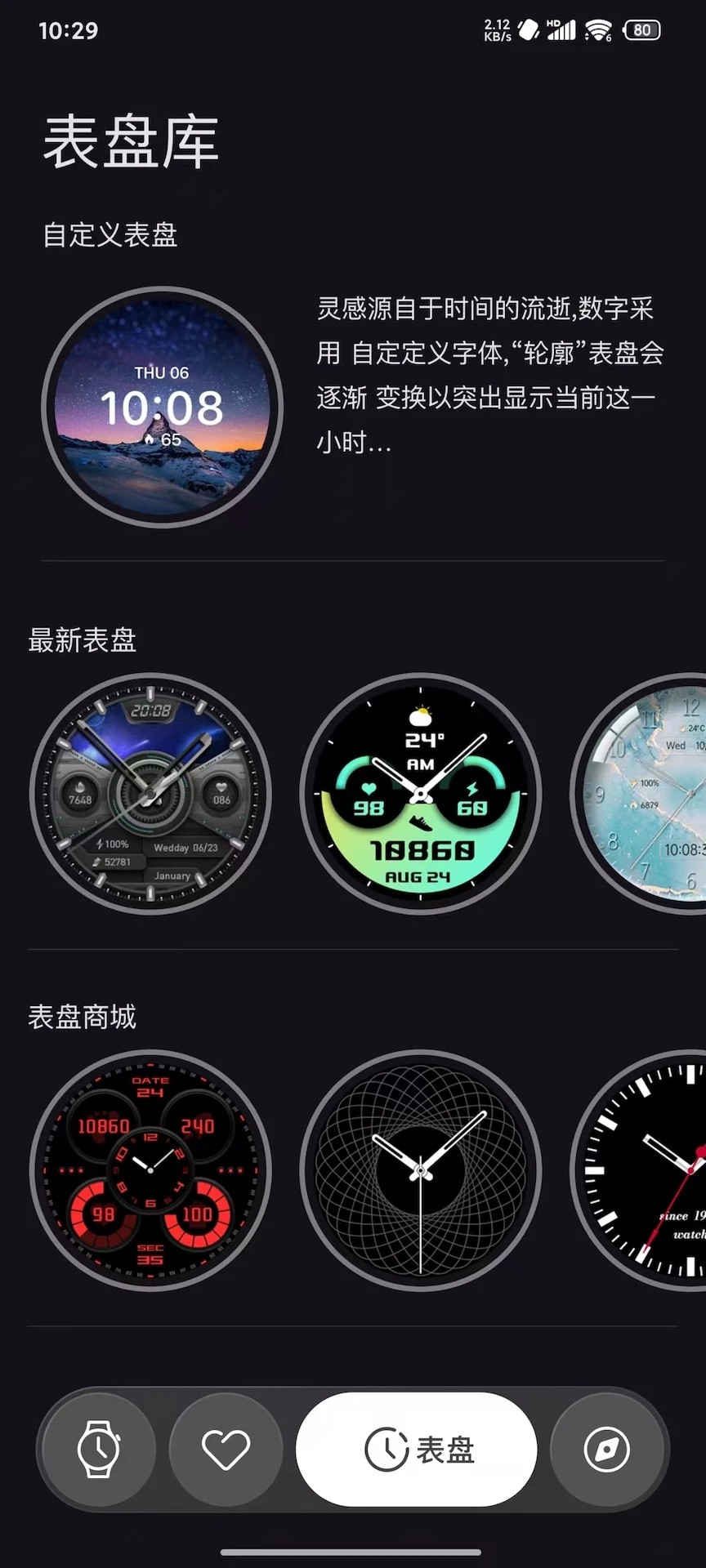This screenshot has height=1568, width=706.
Task: Open the mechanical blue watch face under 最新表盘
Action: pyautogui.click(x=152, y=791)
